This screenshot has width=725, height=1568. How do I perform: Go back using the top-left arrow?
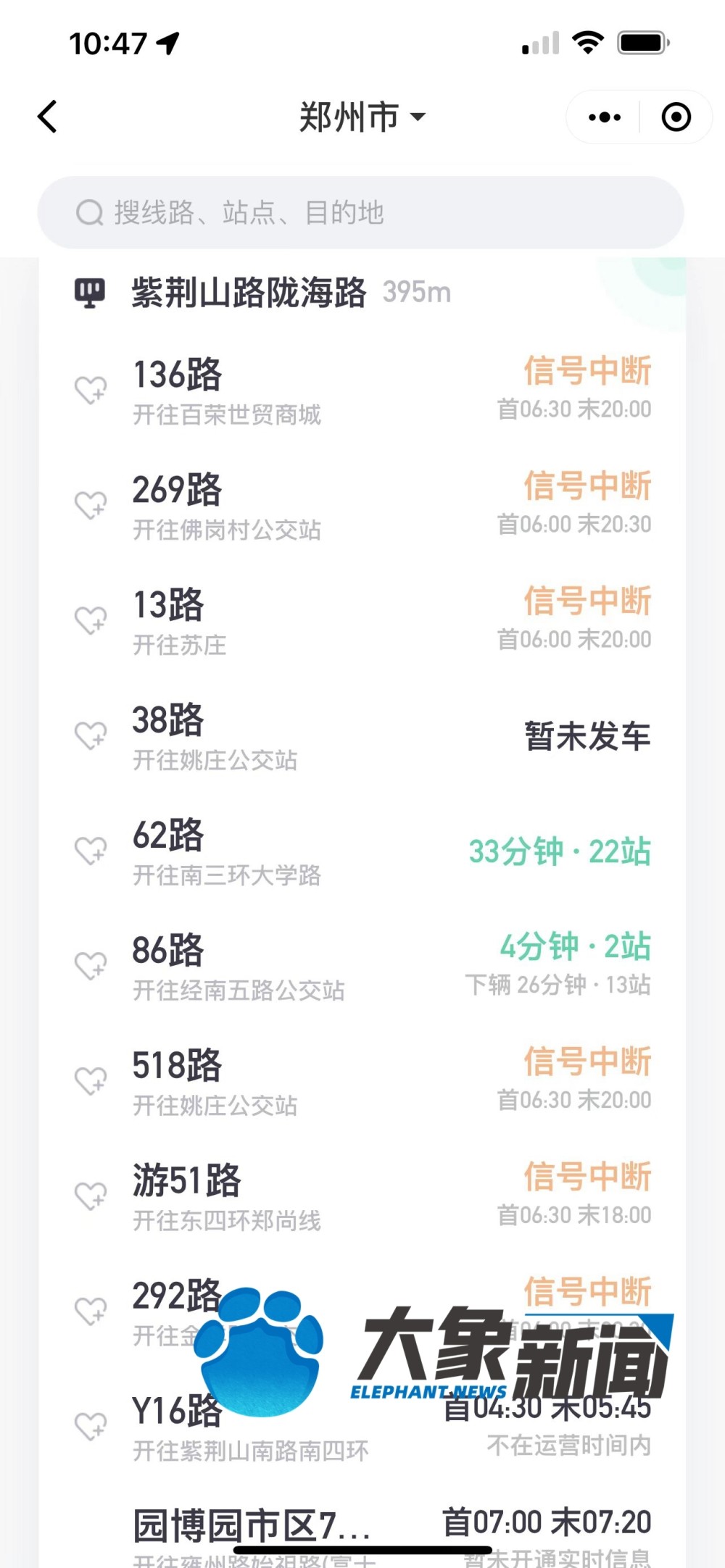(x=48, y=117)
